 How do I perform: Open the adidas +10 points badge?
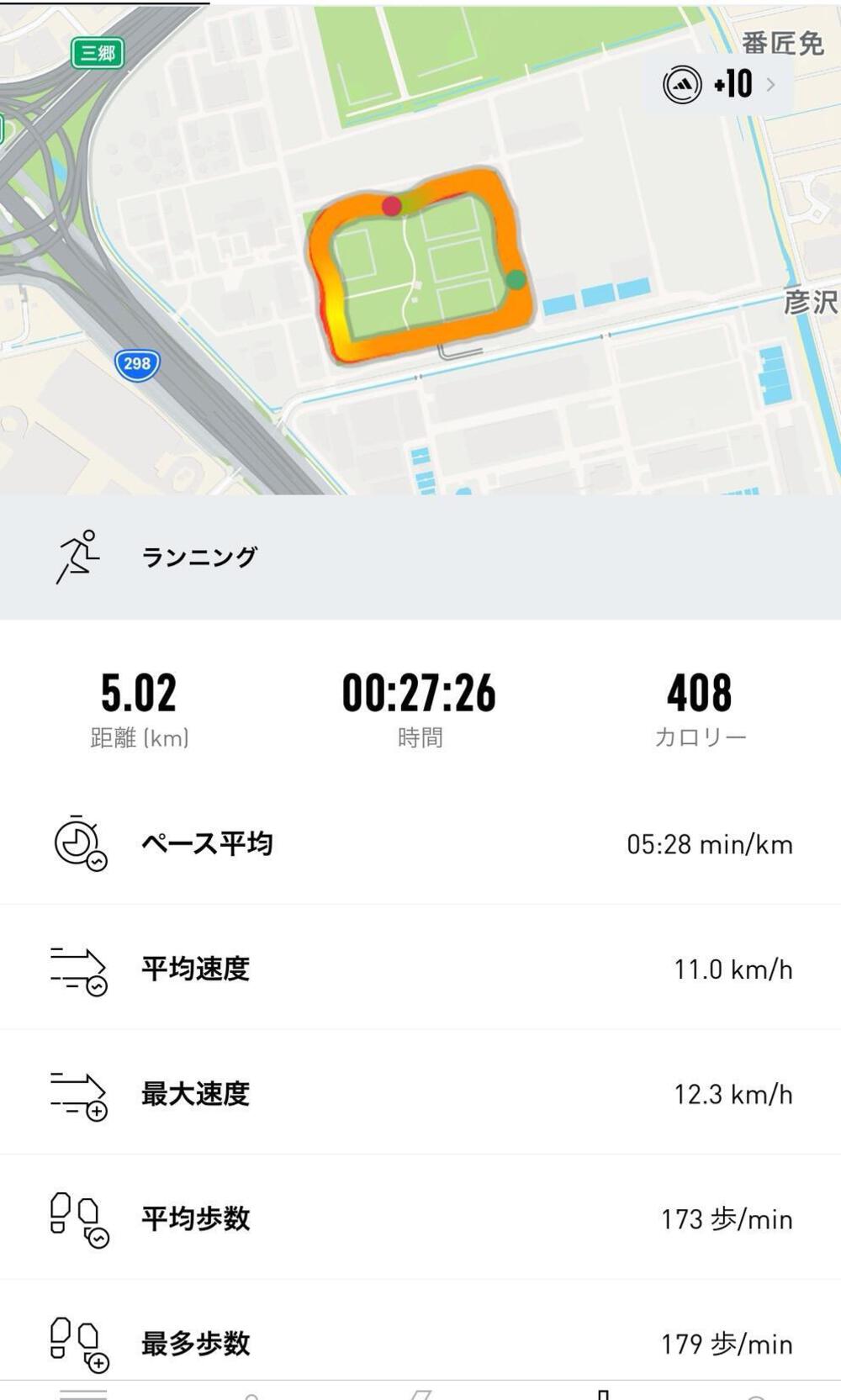pyautogui.click(x=717, y=84)
